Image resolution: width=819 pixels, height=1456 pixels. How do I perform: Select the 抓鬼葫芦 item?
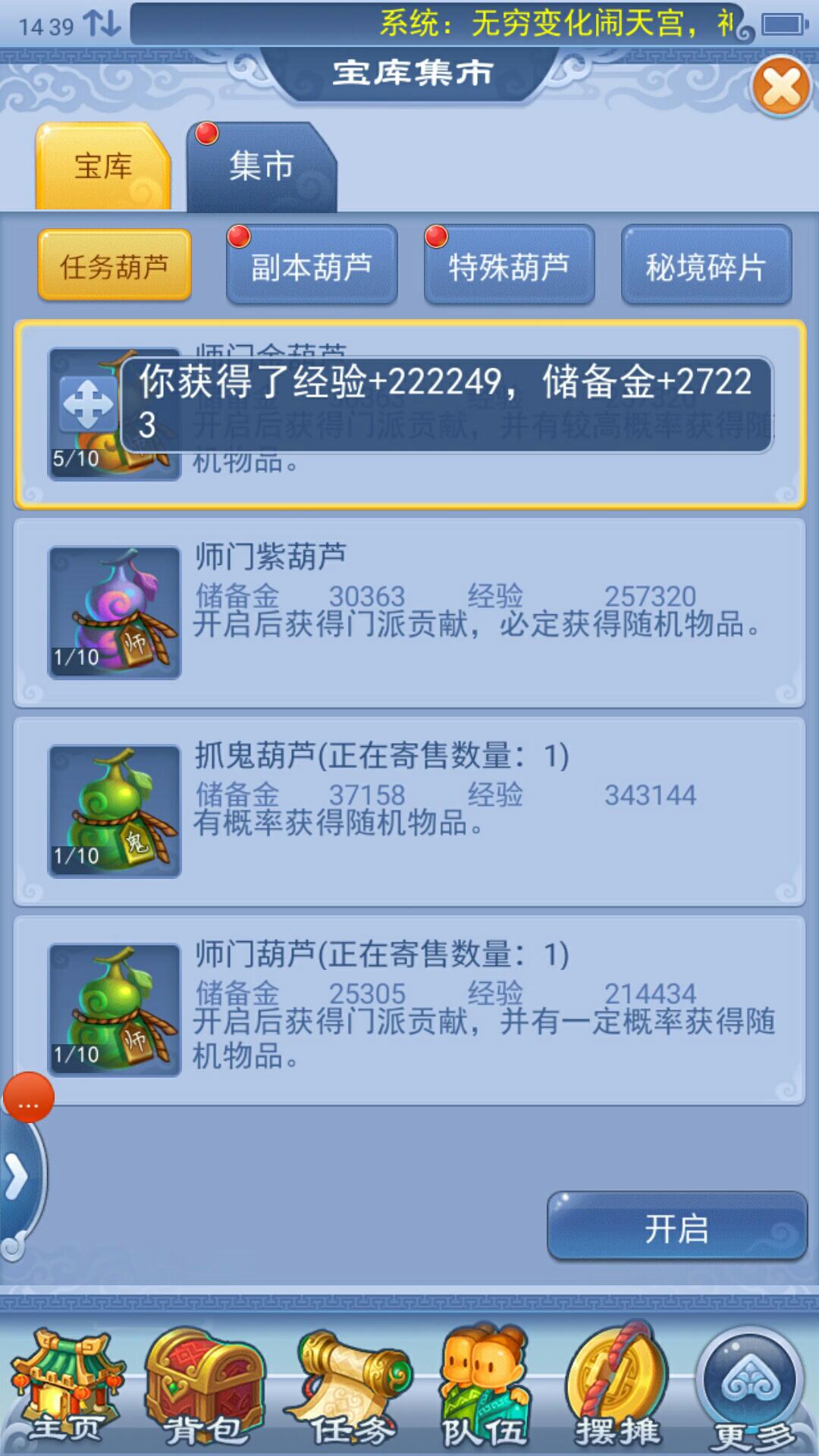point(409,811)
